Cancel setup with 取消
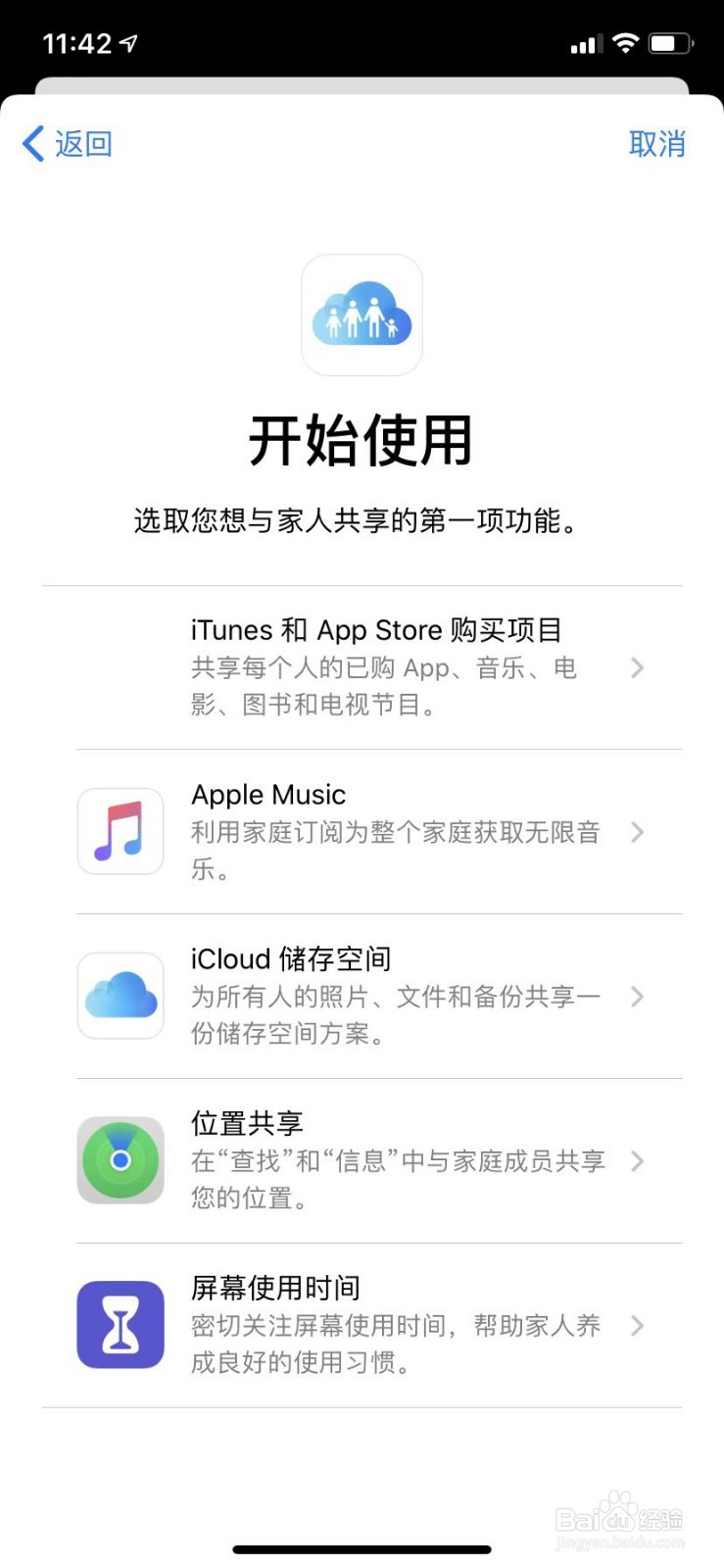Image resolution: width=724 pixels, height=1568 pixels. 656,144
